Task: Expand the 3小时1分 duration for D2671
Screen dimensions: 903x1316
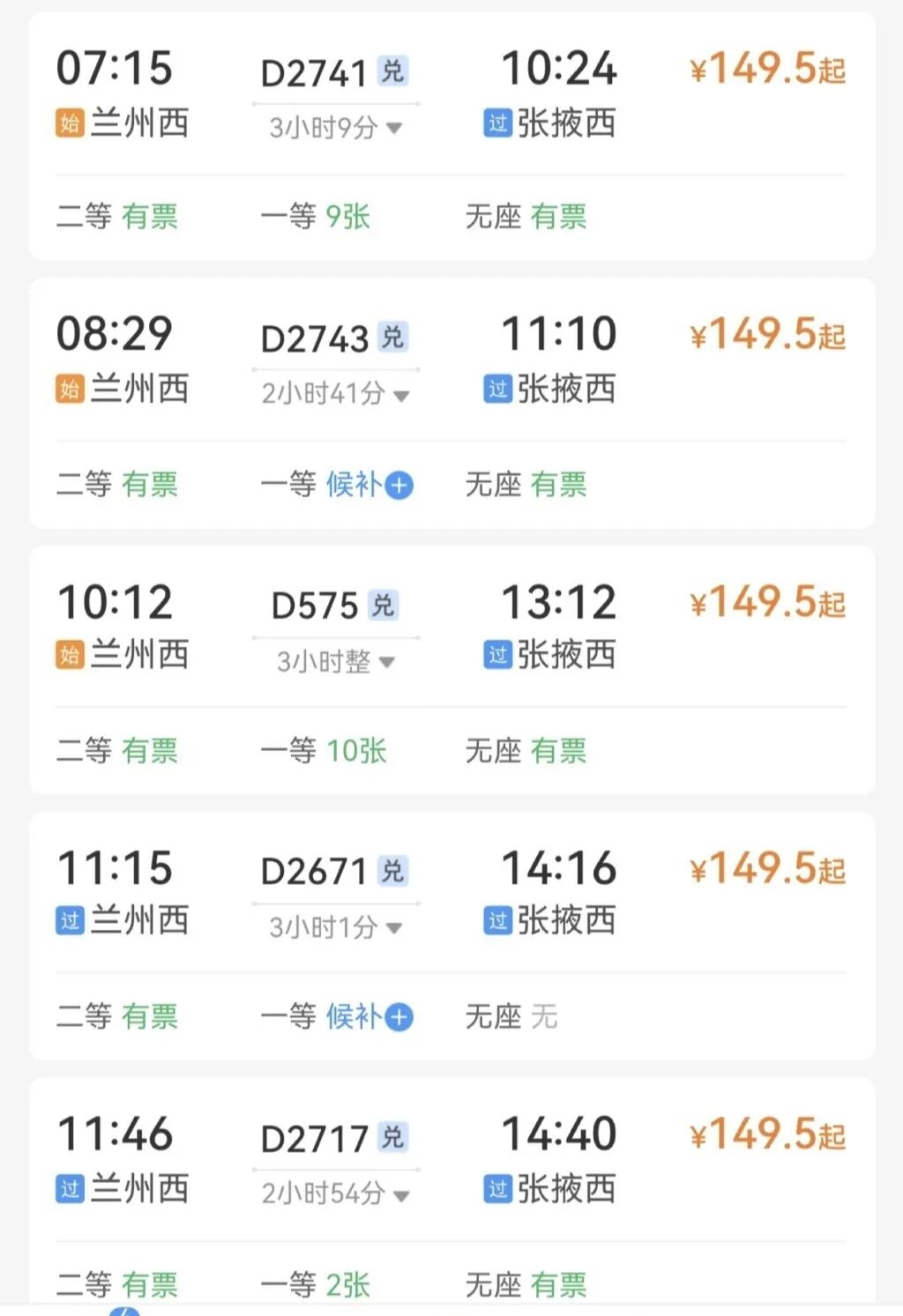Action: click(335, 927)
